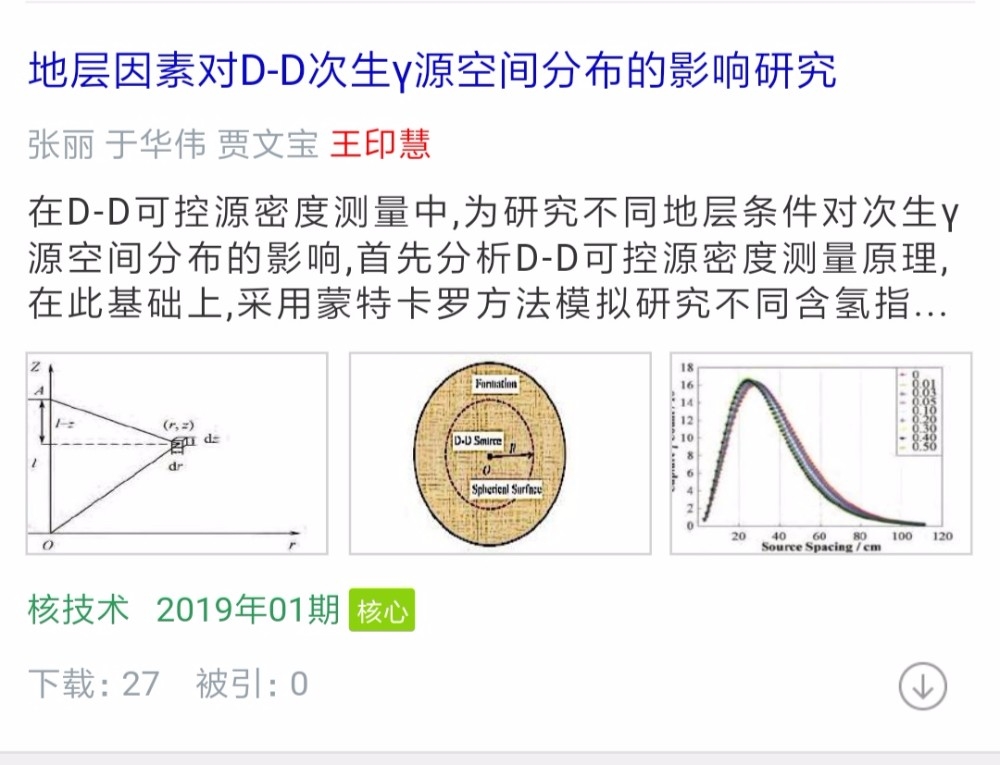
Task: View the first figure with Z-r axes
Action: click(177, 453)
